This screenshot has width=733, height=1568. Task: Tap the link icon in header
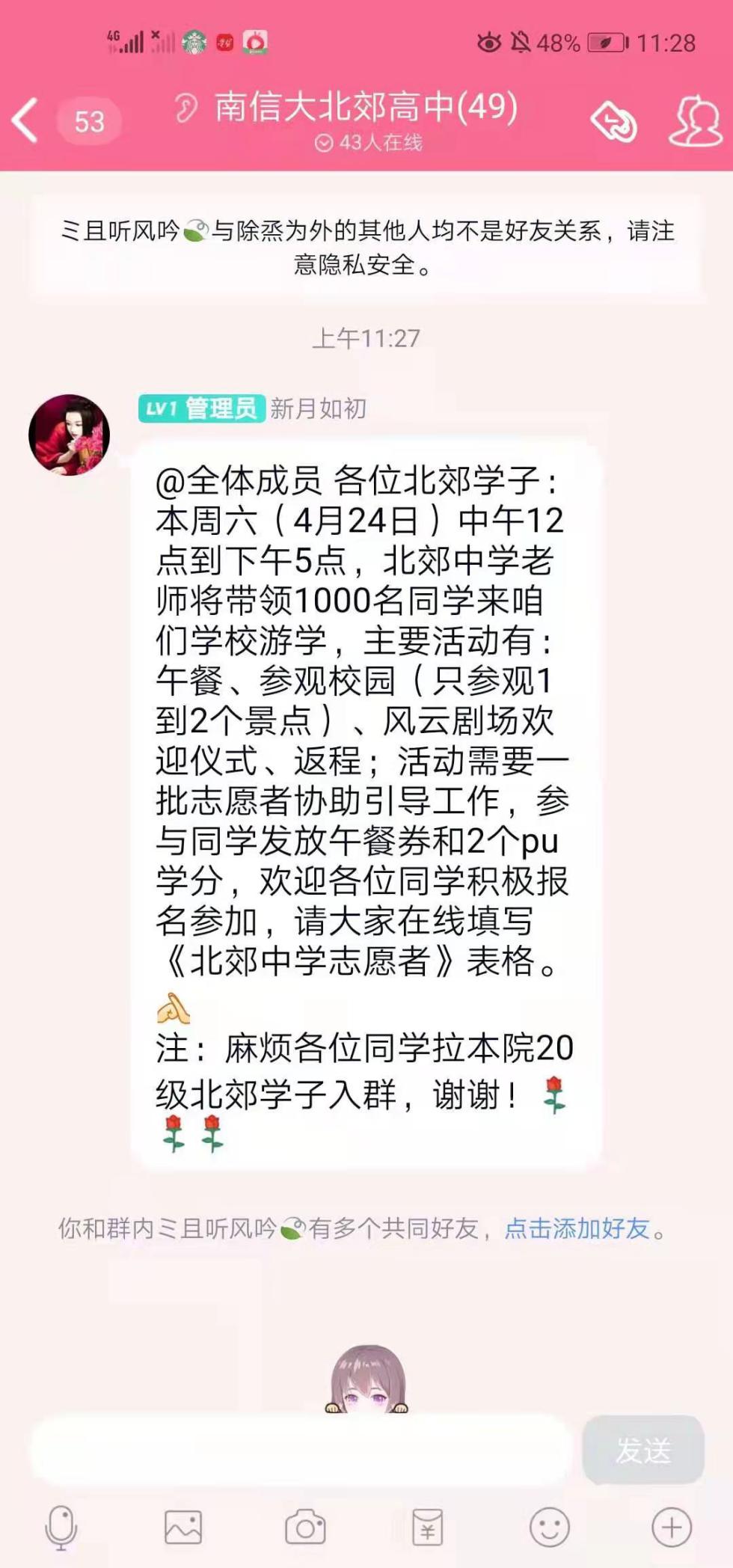click(x=613, y=122)
